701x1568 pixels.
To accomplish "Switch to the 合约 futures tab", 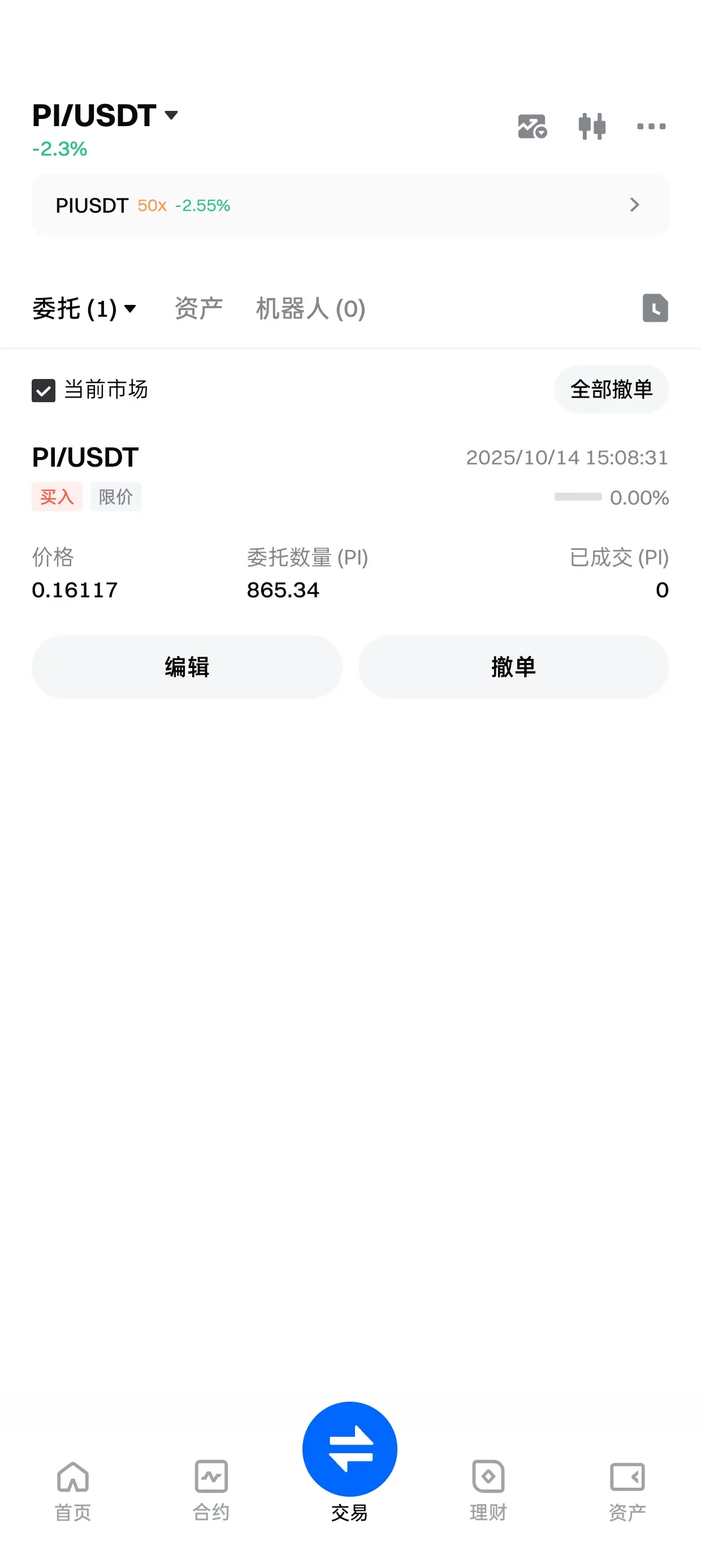I will pos(211,1491).
